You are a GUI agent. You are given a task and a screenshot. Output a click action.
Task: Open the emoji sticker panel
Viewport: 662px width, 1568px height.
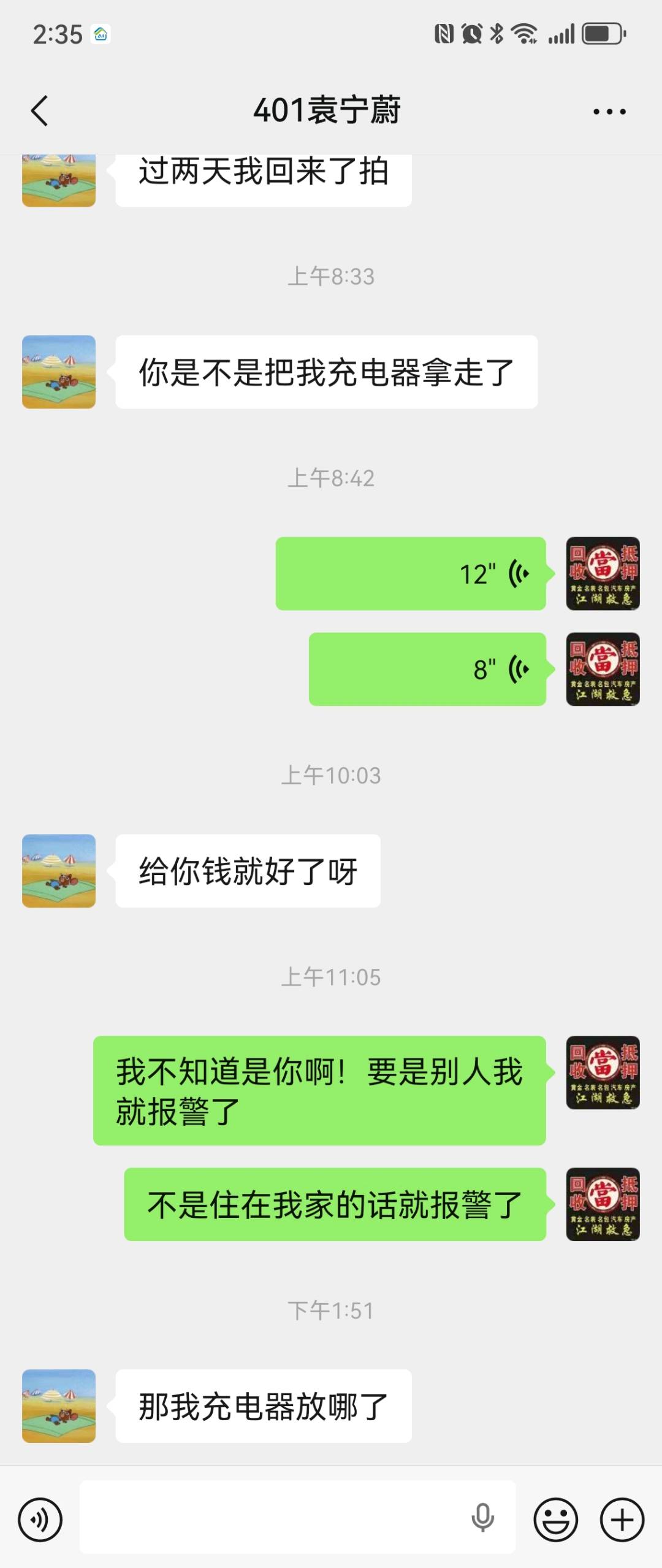pyautogui.click(x=555, y=1520)
